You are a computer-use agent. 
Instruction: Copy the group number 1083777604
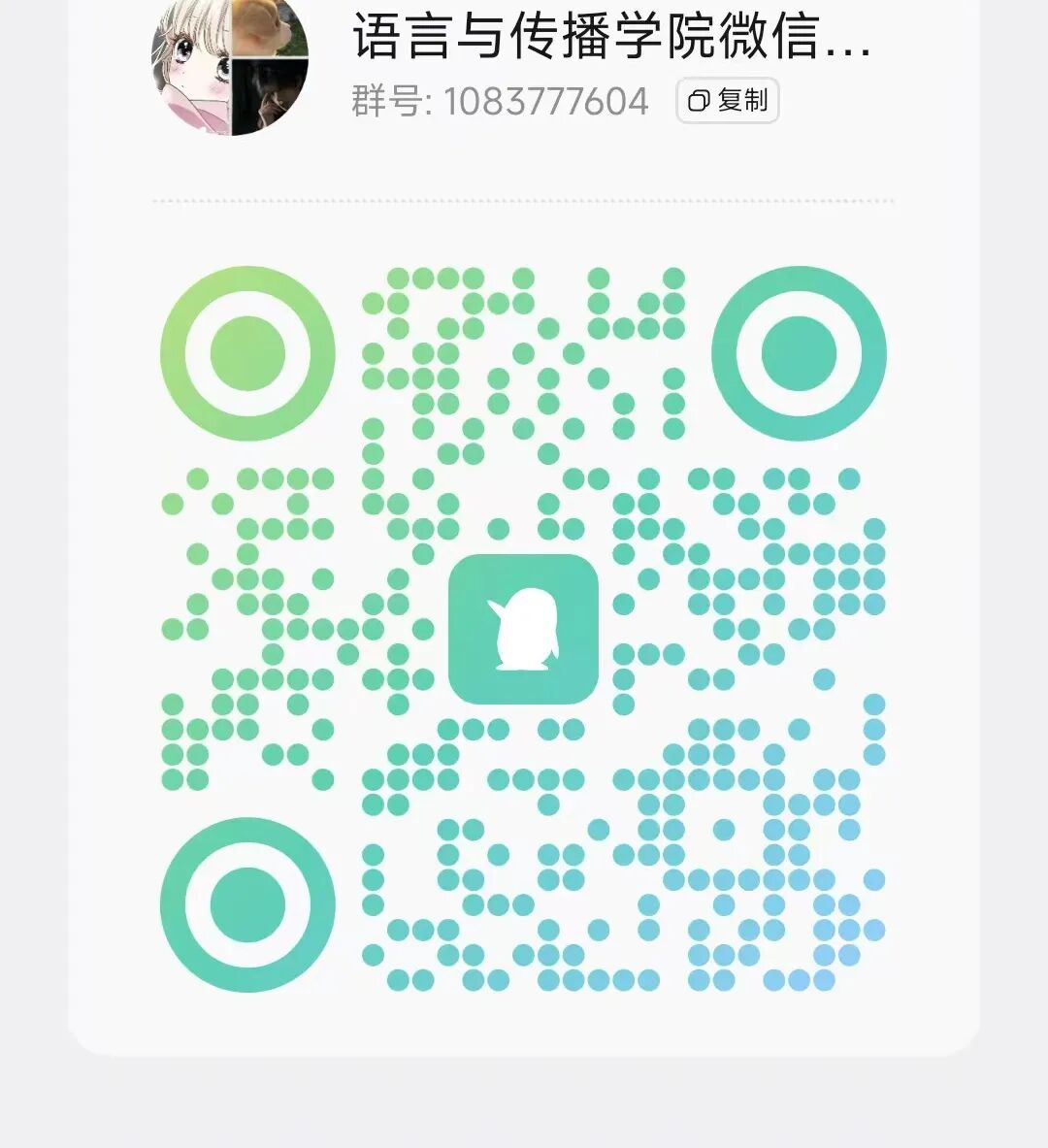click(727, 101)
